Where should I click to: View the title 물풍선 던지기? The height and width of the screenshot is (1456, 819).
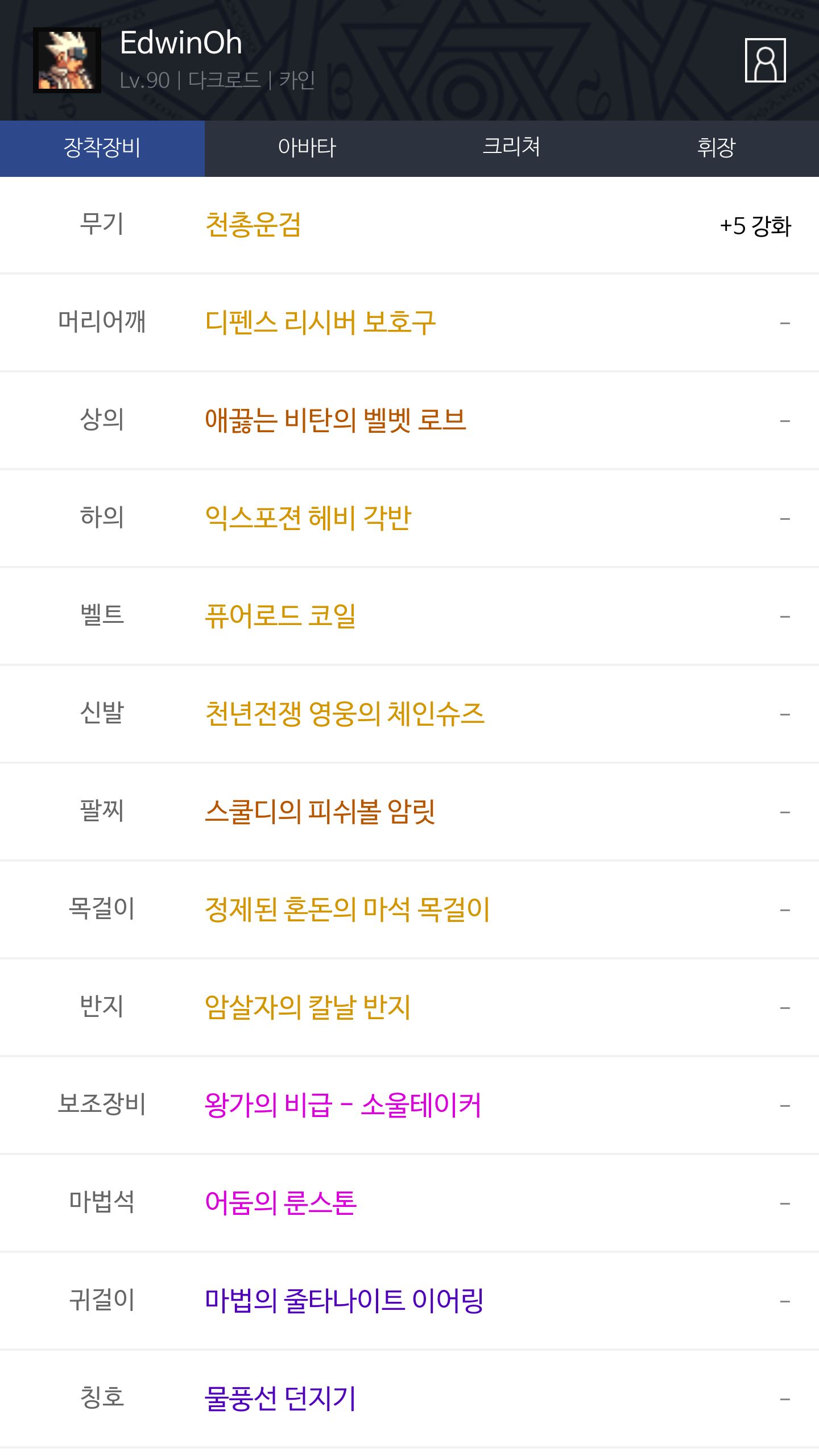point(280,1399)
